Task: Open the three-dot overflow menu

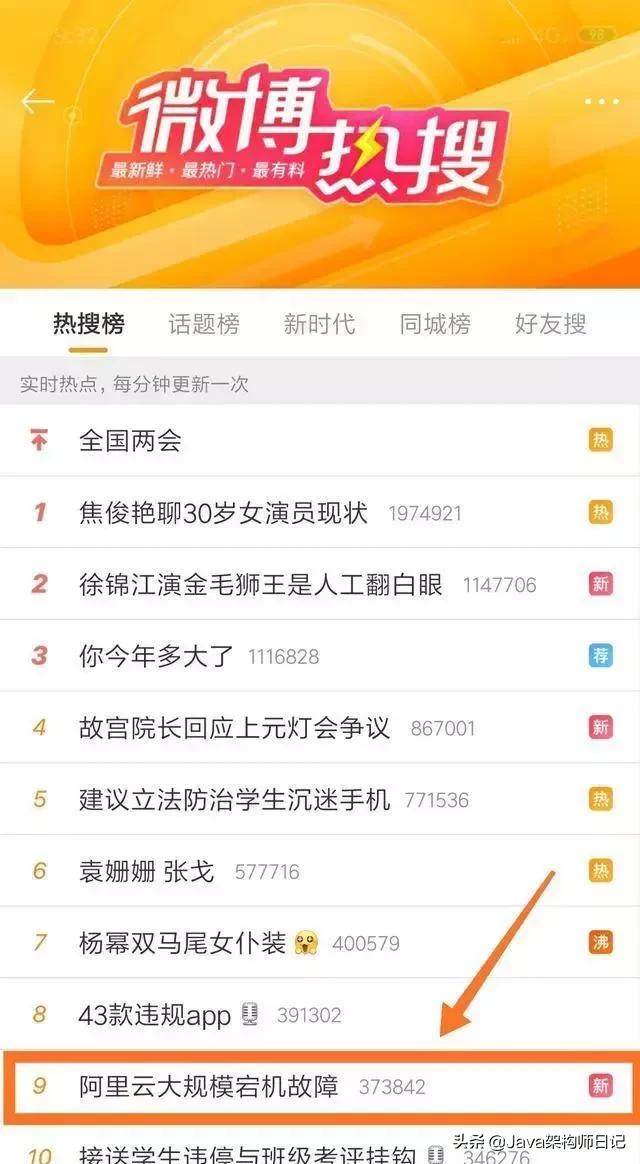Action: pyautogui.click(x=602, y=102)
